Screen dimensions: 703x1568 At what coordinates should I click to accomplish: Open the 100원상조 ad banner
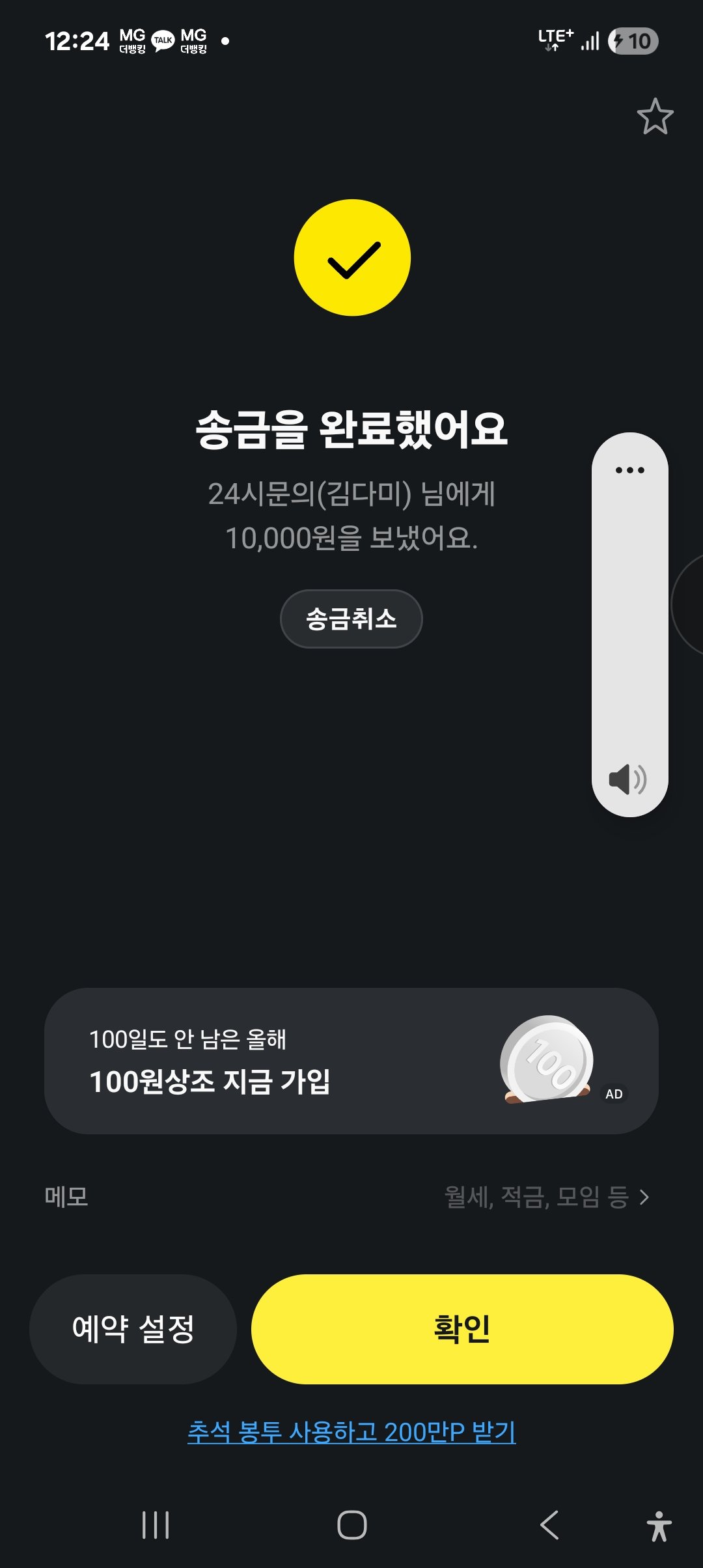351,1061
